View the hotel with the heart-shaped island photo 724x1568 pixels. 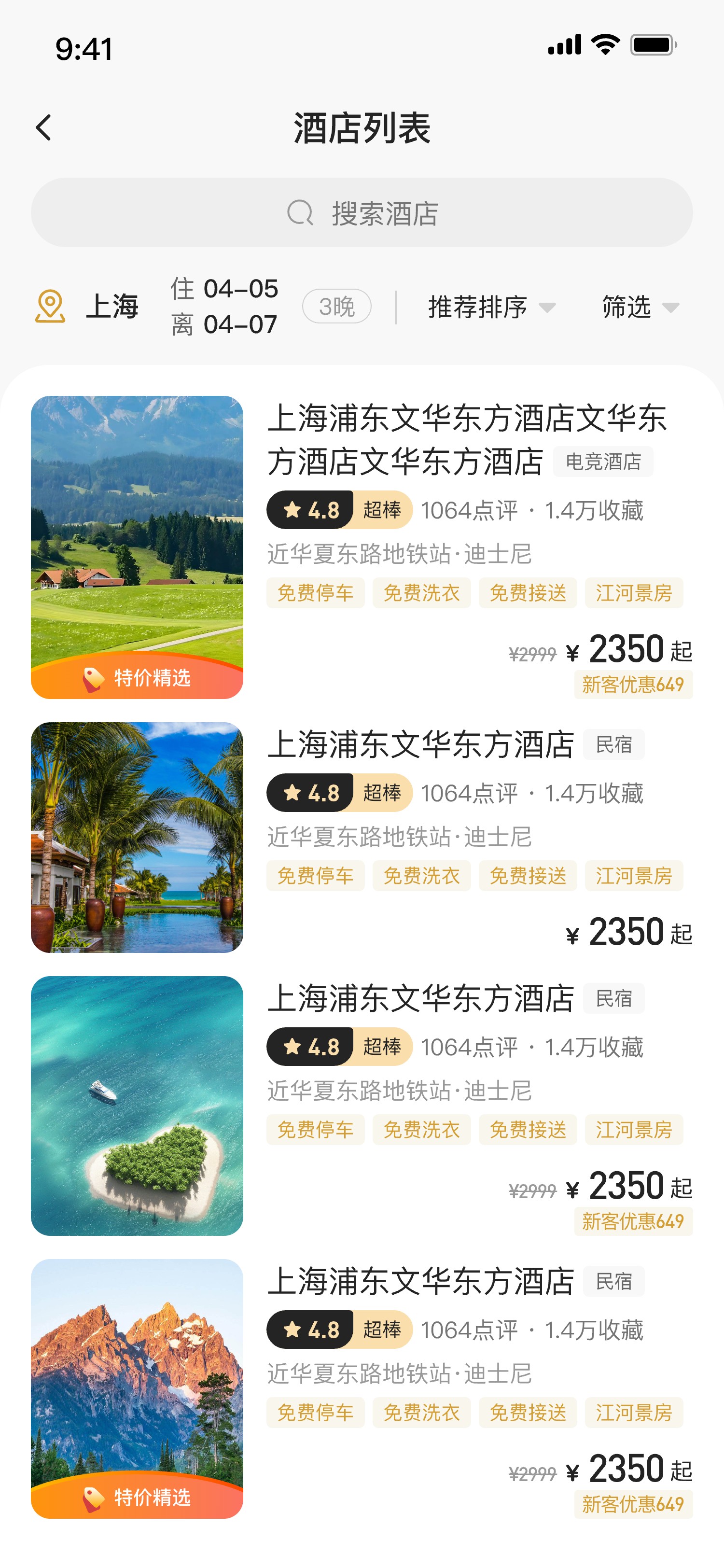tap(137, 1106)
